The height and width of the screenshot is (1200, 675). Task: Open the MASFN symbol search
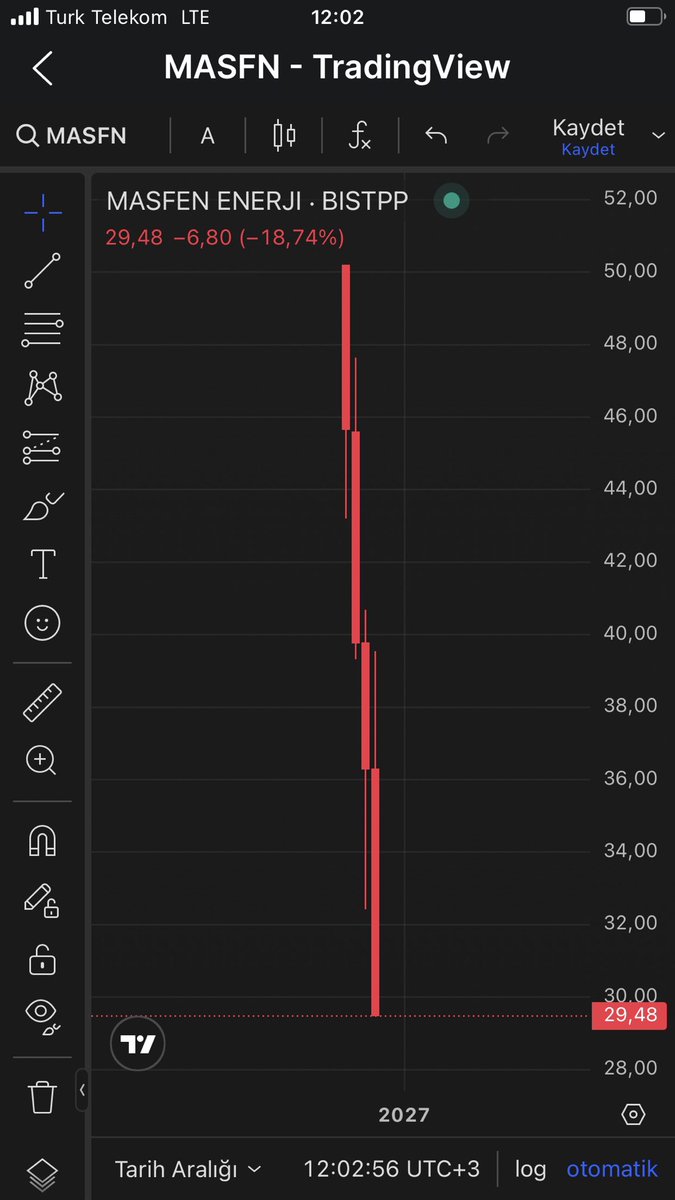[72, 136]
